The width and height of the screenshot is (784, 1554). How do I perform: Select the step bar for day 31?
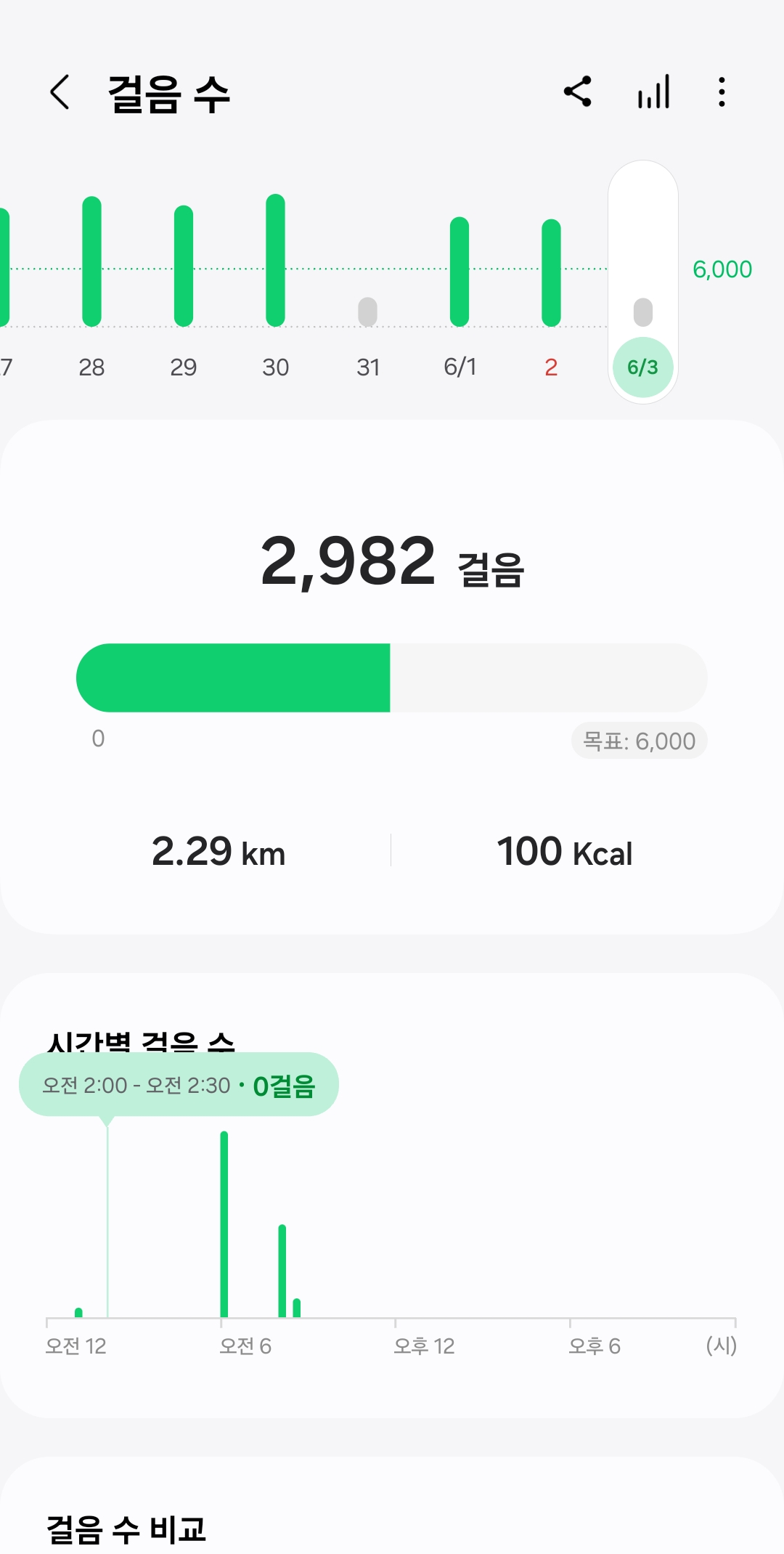tap(368, 312)
